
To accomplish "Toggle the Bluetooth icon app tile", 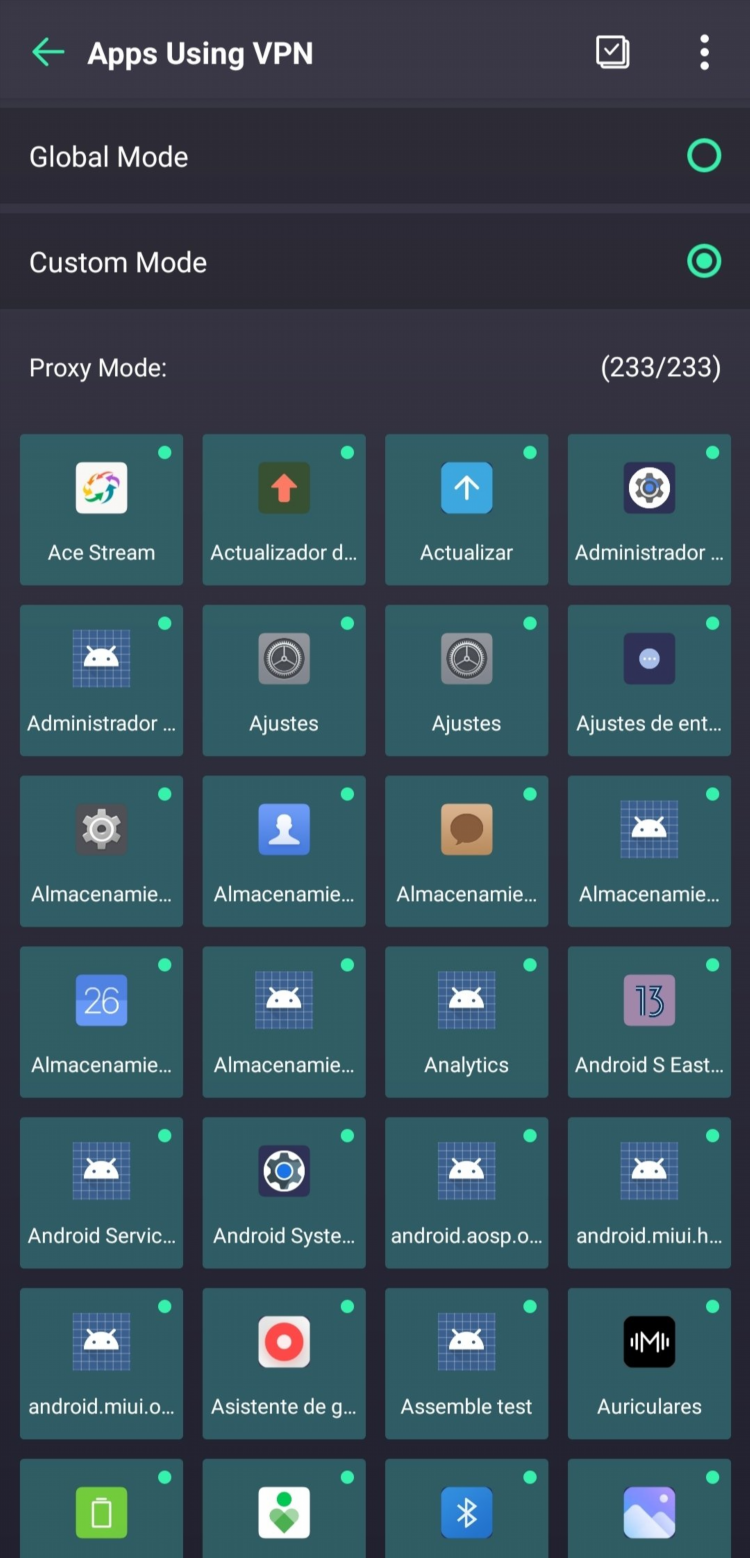I will [x=466, y=1510].
